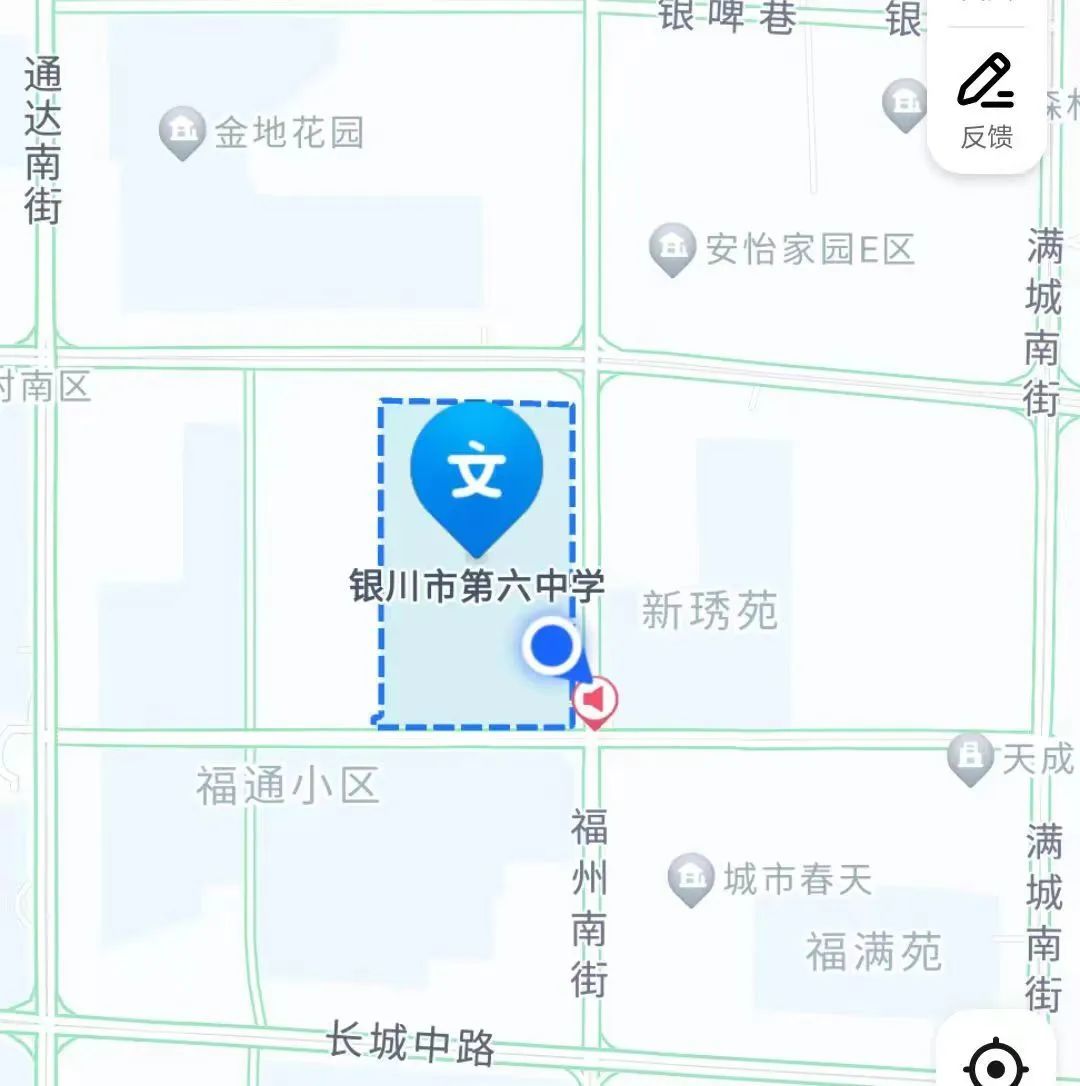
Task: Tap the red speaker marker
Action: [x=595, y=702]
